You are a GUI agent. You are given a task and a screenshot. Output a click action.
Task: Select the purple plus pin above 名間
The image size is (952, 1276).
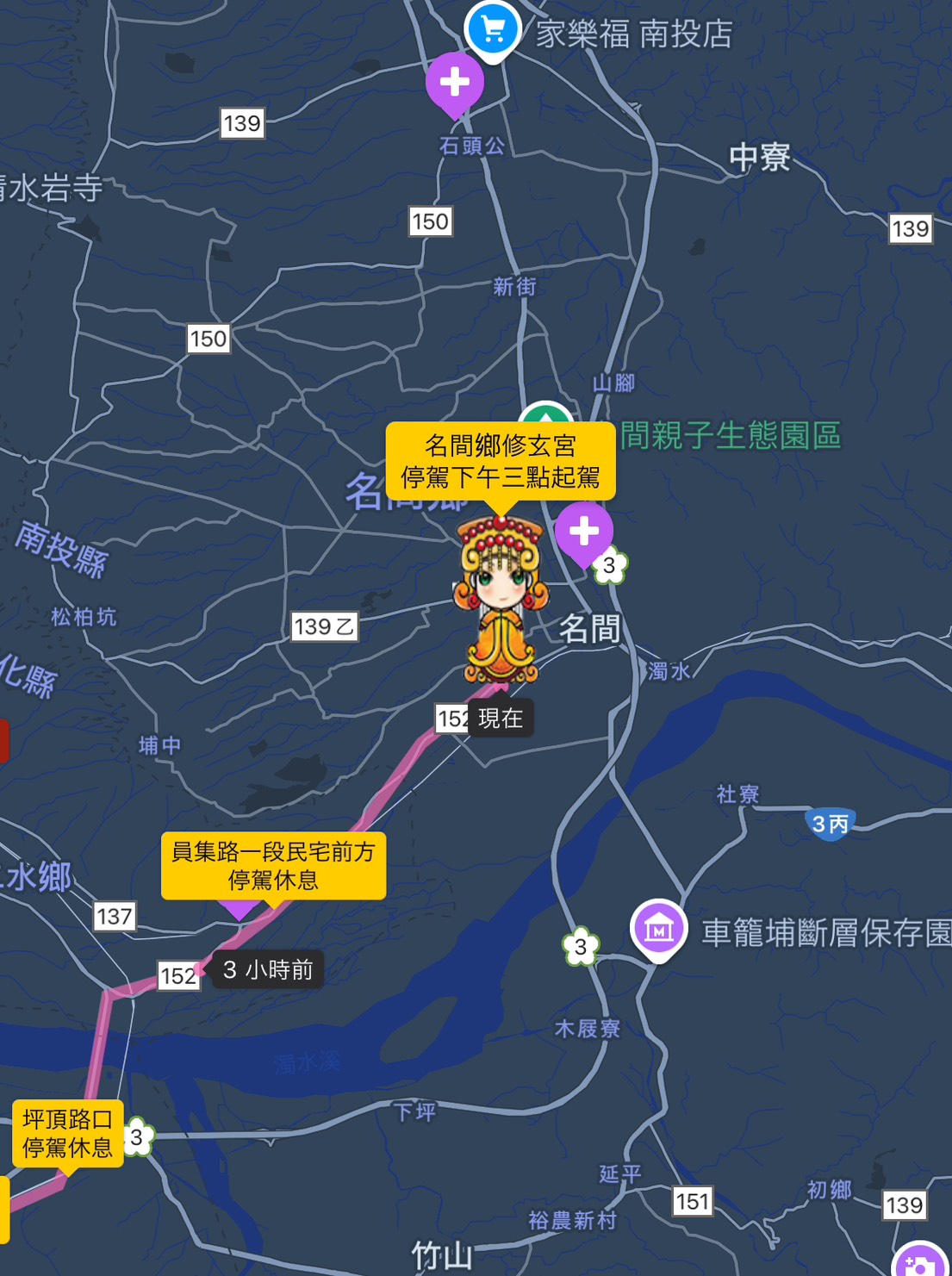pyautogui.click(x=583, y=531)
